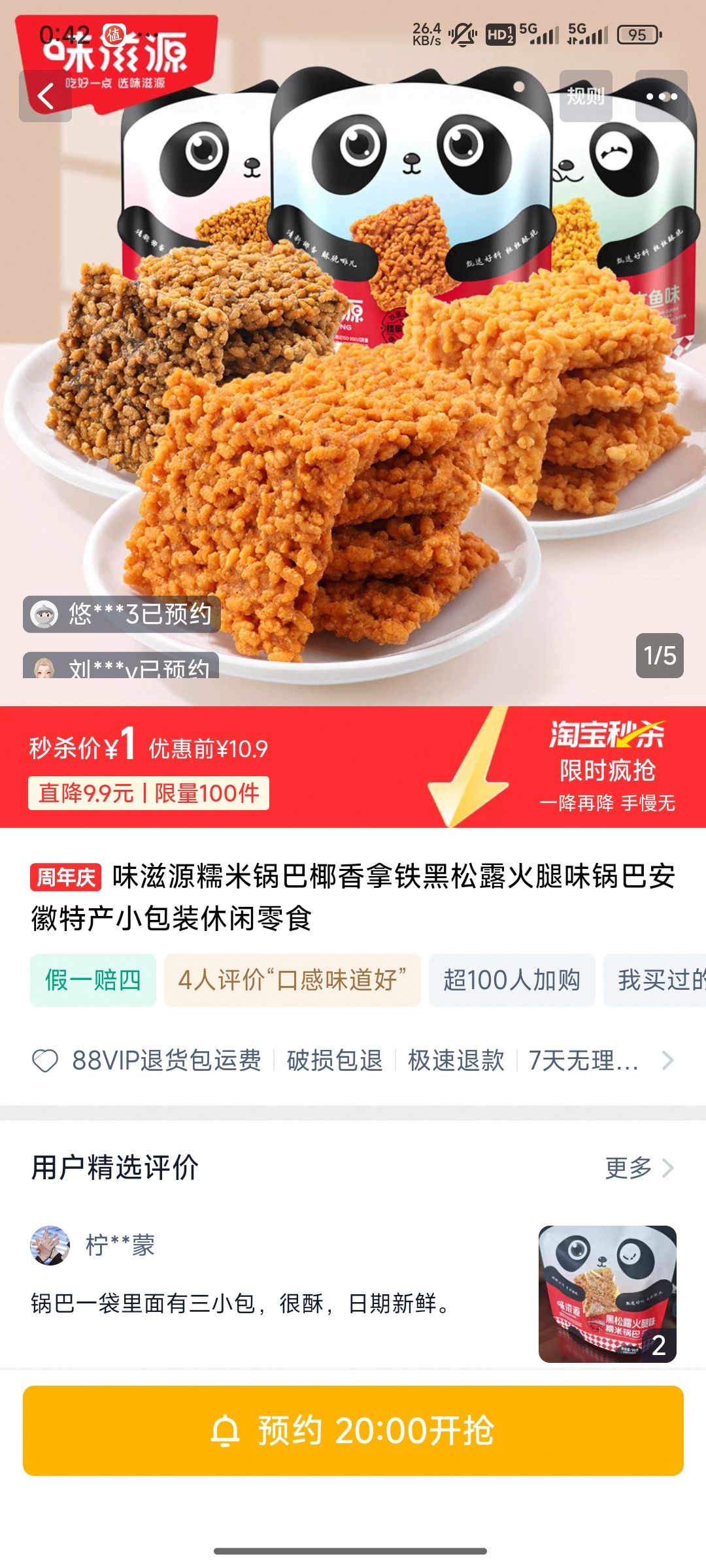Expand the 88VIP退货包运费 service guarantees row

(x=353, y=1060)
